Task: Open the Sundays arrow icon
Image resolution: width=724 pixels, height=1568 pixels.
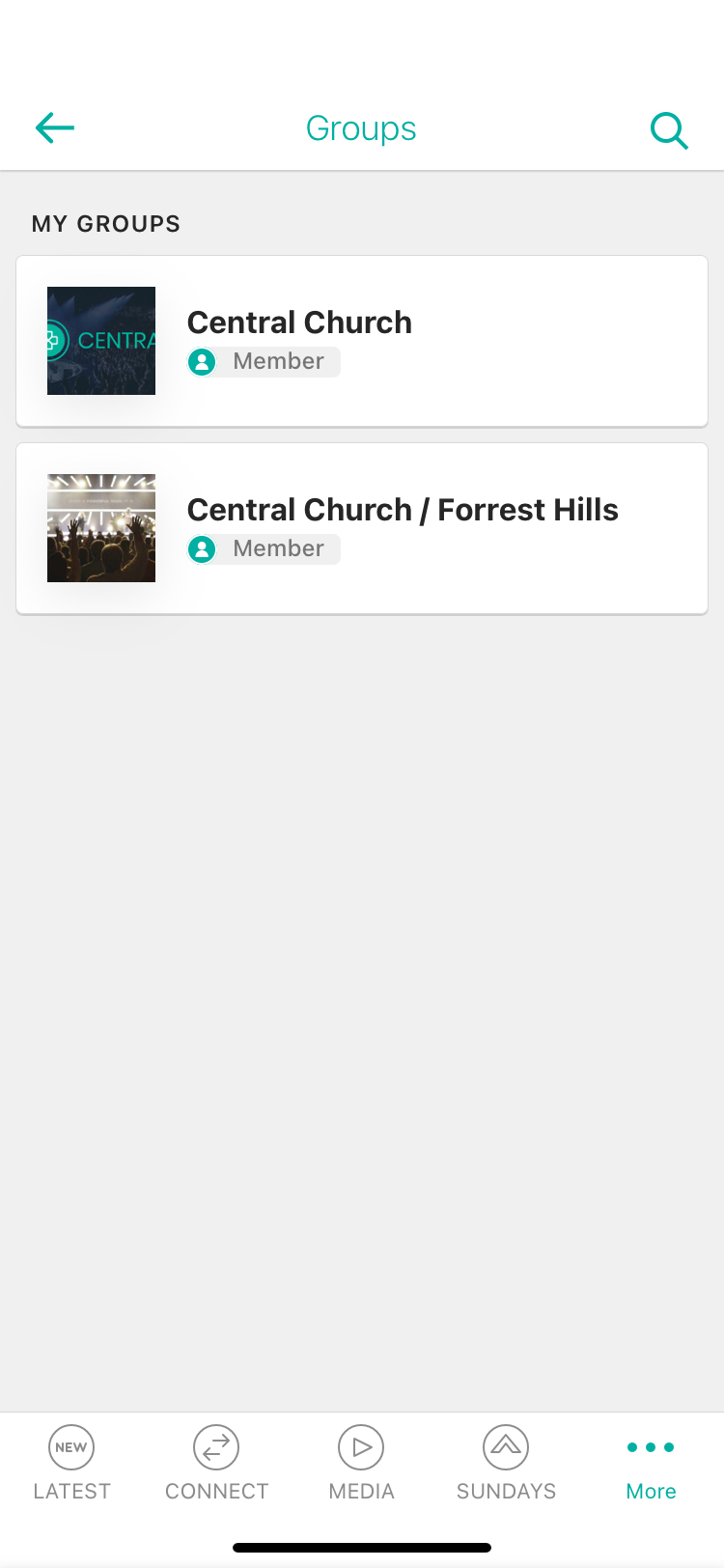Action: tap(505, 1446)
